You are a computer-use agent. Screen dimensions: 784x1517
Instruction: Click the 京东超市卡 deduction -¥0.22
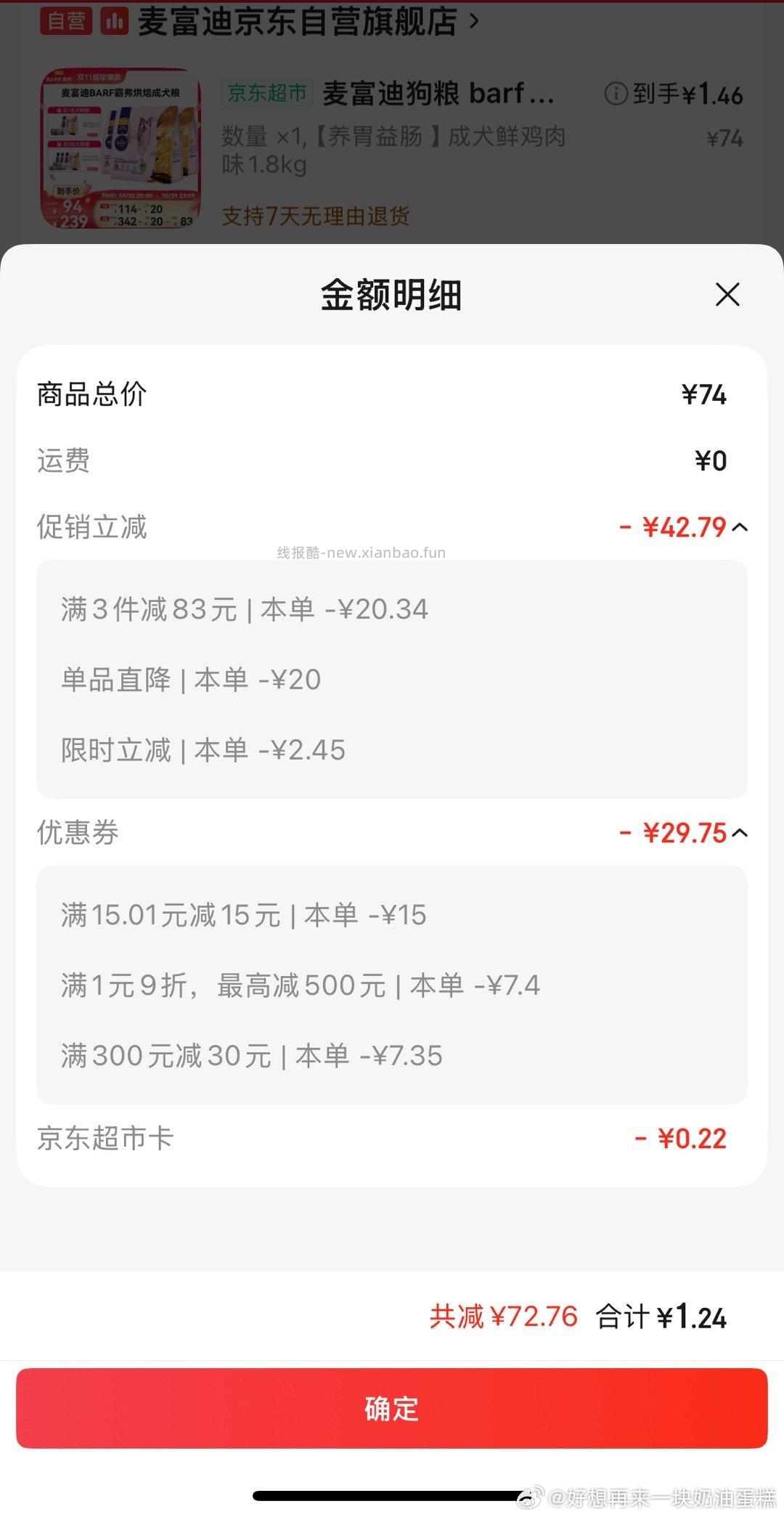tap(681, 1138)
